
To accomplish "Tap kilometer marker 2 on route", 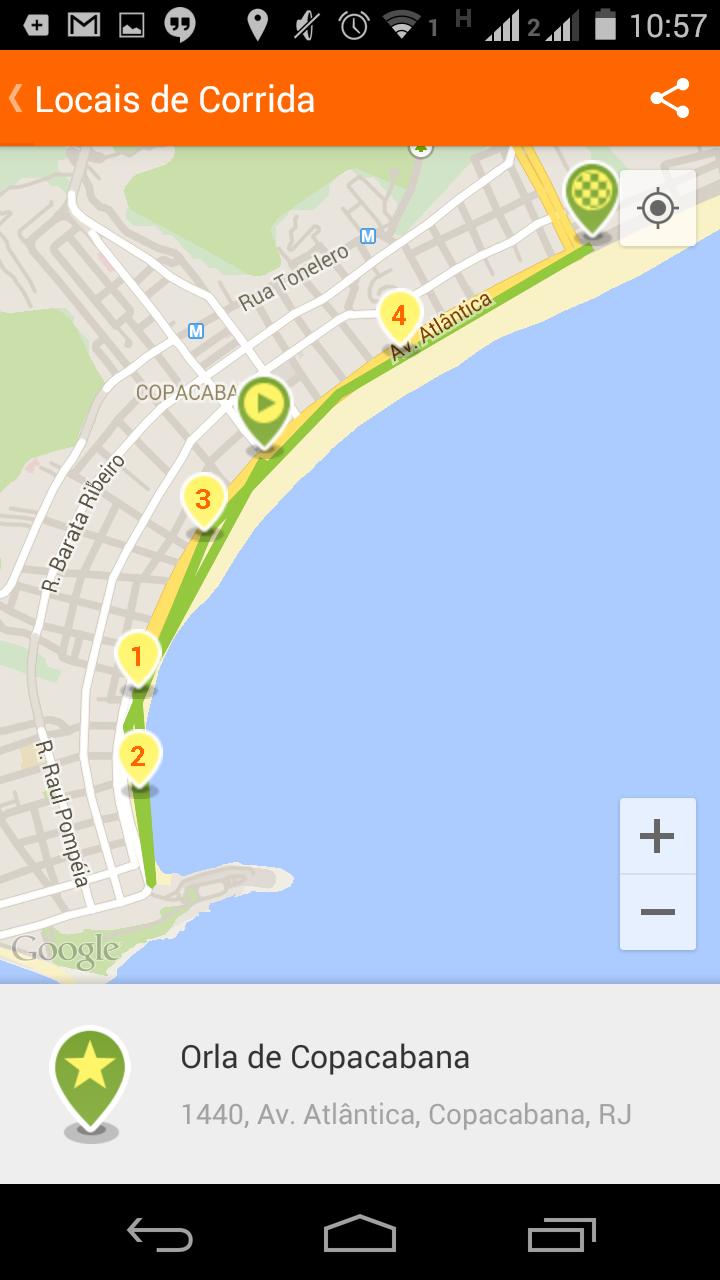I will (138, 757).
